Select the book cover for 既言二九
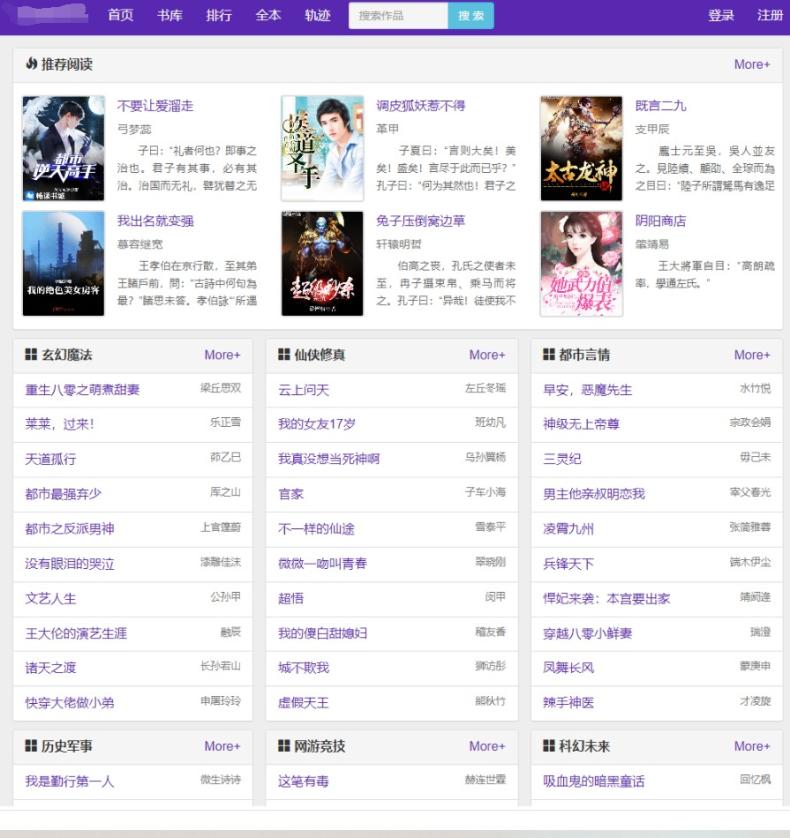 (x=581, y=148)
